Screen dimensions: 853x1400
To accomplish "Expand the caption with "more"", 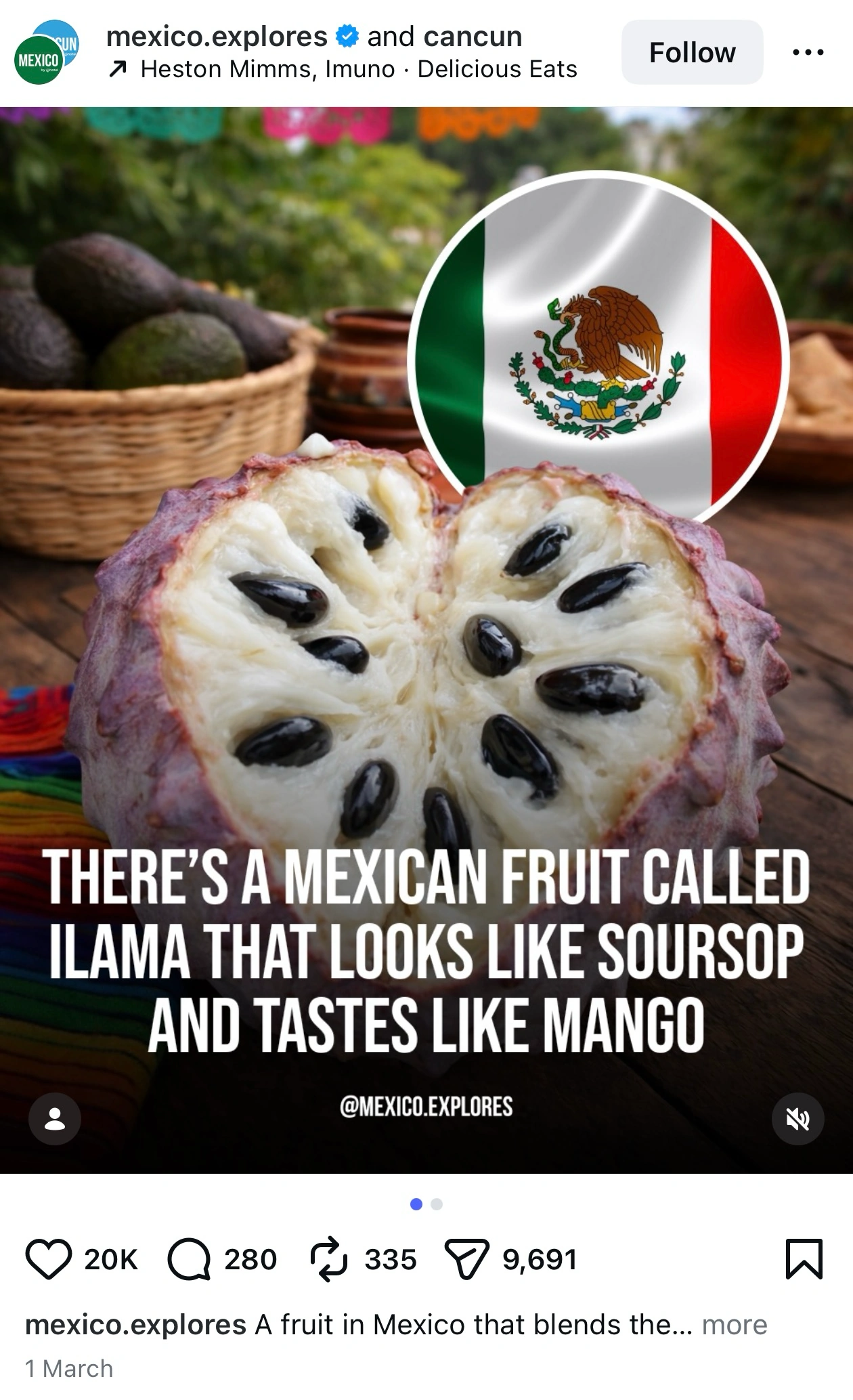I will (735, 1324).
